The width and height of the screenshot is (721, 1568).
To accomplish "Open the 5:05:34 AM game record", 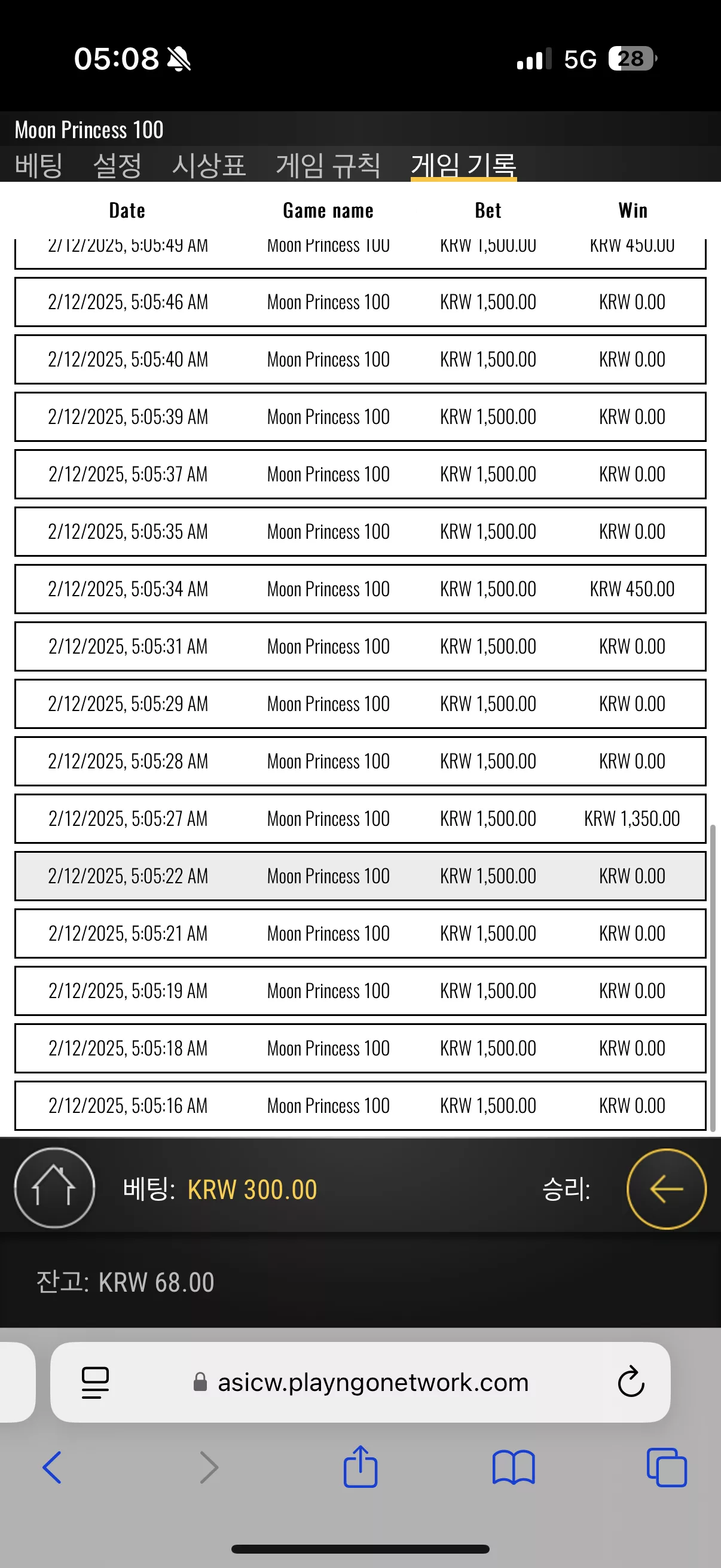I will 360,589.
